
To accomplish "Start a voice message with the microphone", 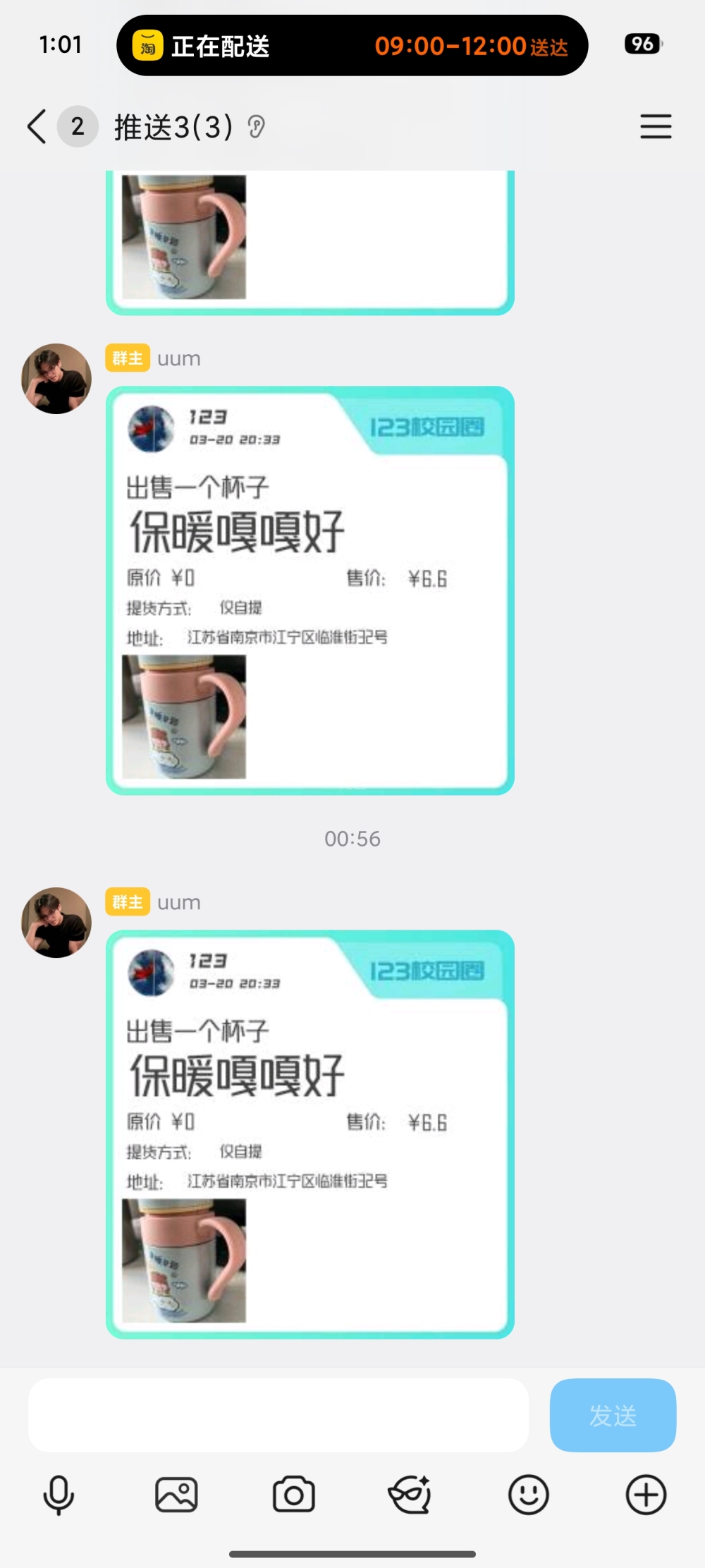I will [x=59, y=1495].
